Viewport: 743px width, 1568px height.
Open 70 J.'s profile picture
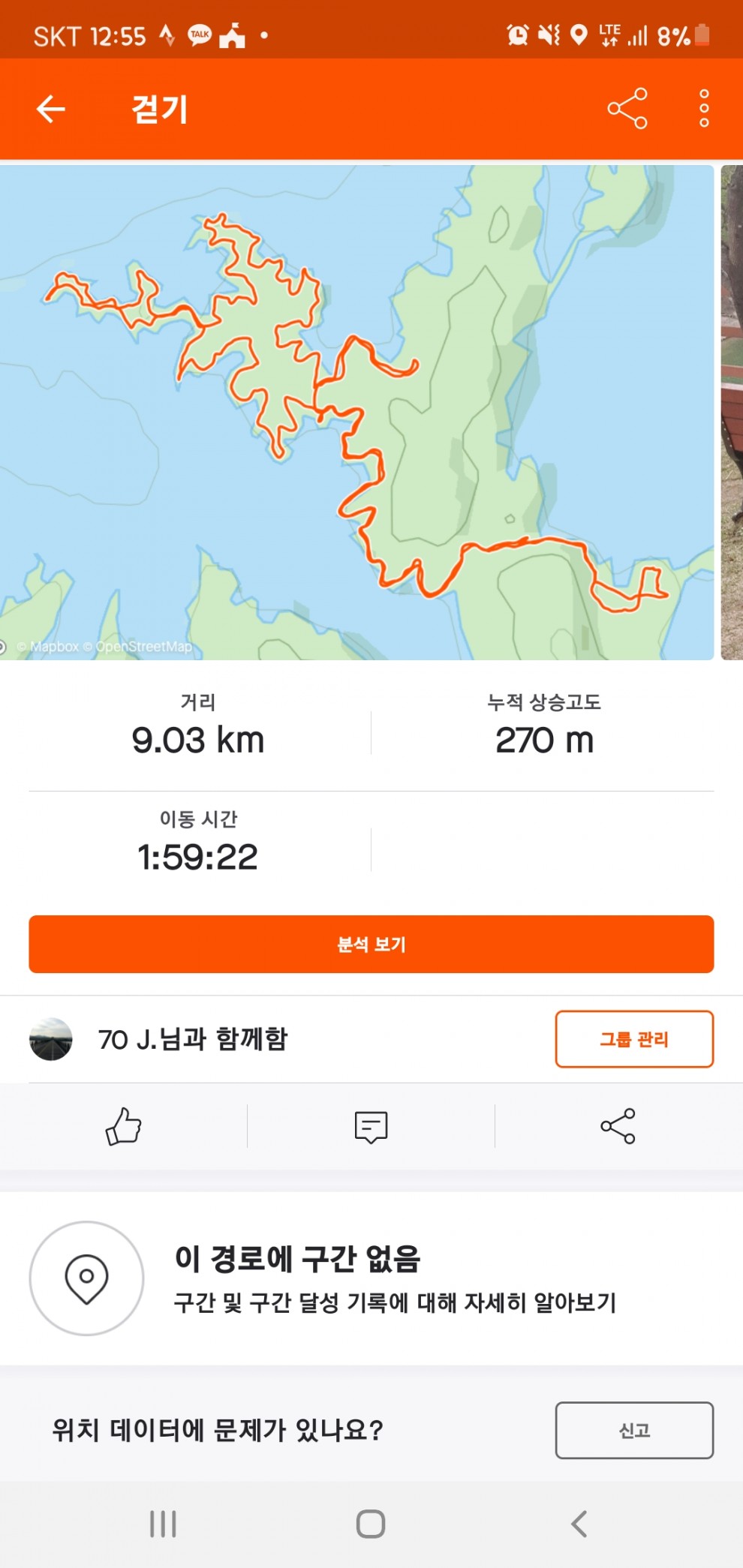tap(51, 1039)
